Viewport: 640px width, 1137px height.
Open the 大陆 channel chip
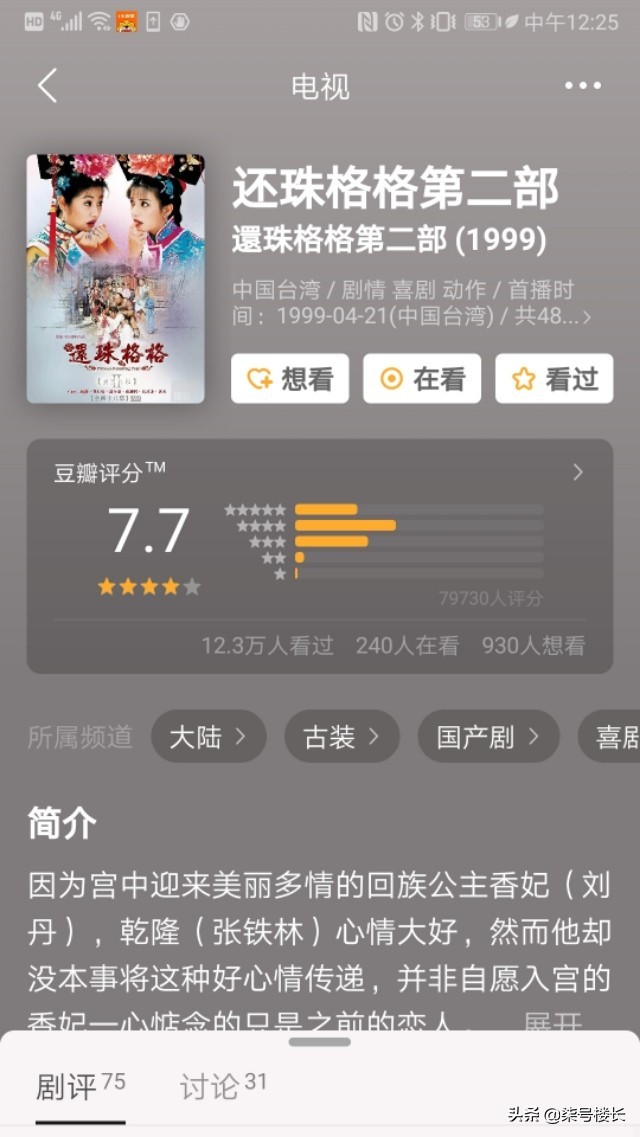[208, 737]
